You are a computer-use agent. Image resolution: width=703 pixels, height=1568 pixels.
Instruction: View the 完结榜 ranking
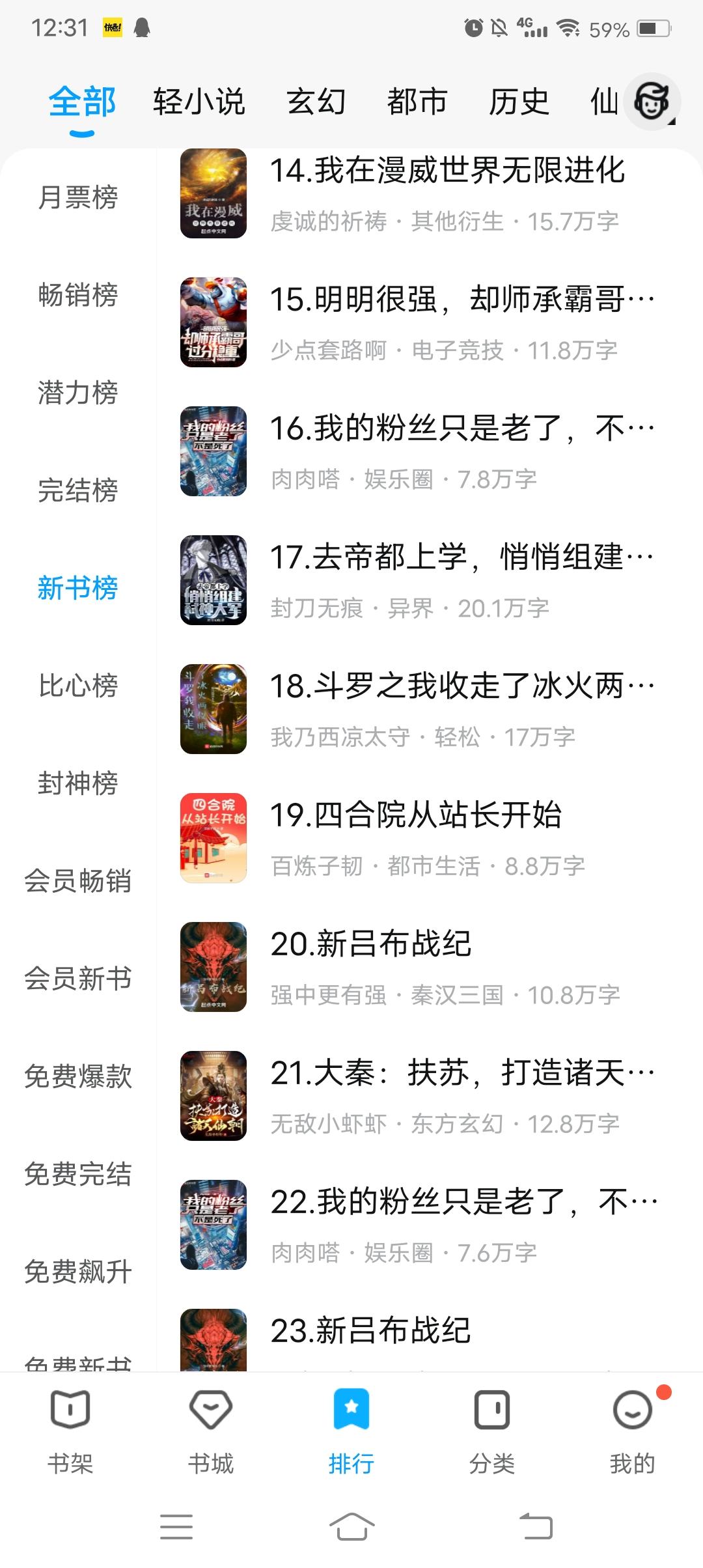point(78,490)
